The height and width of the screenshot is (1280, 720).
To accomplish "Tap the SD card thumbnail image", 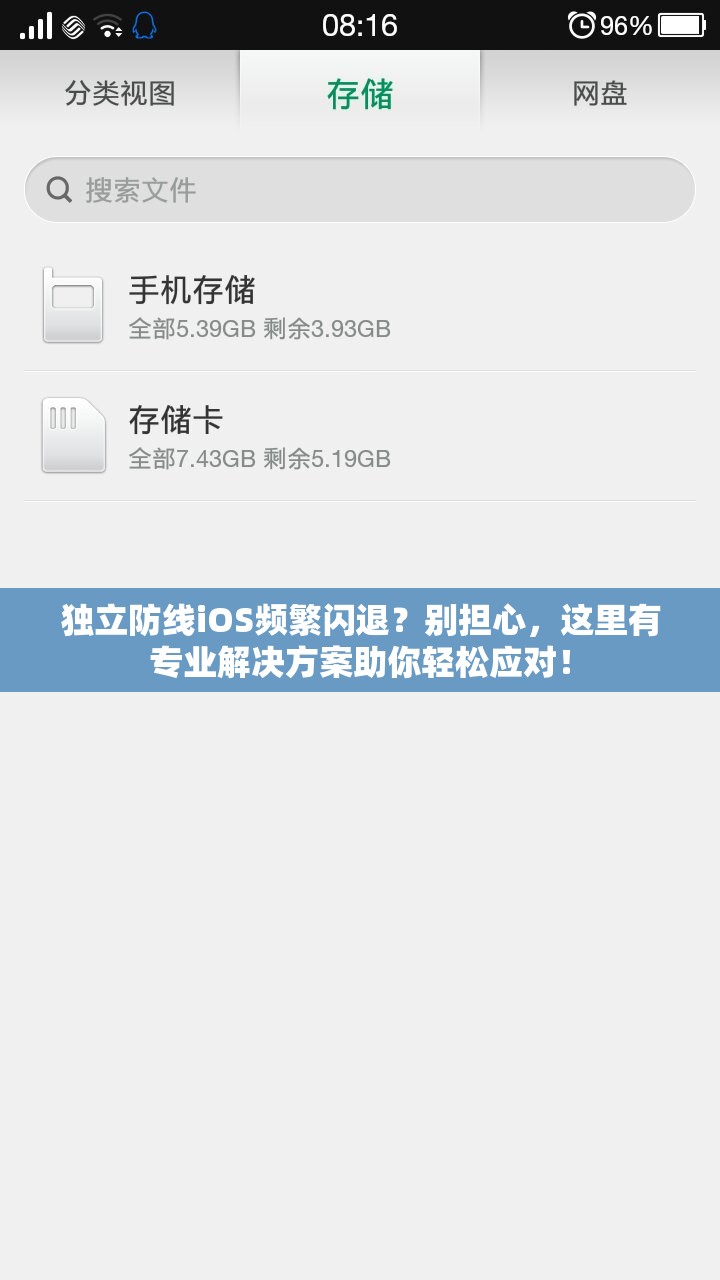I will pos(71,437).
